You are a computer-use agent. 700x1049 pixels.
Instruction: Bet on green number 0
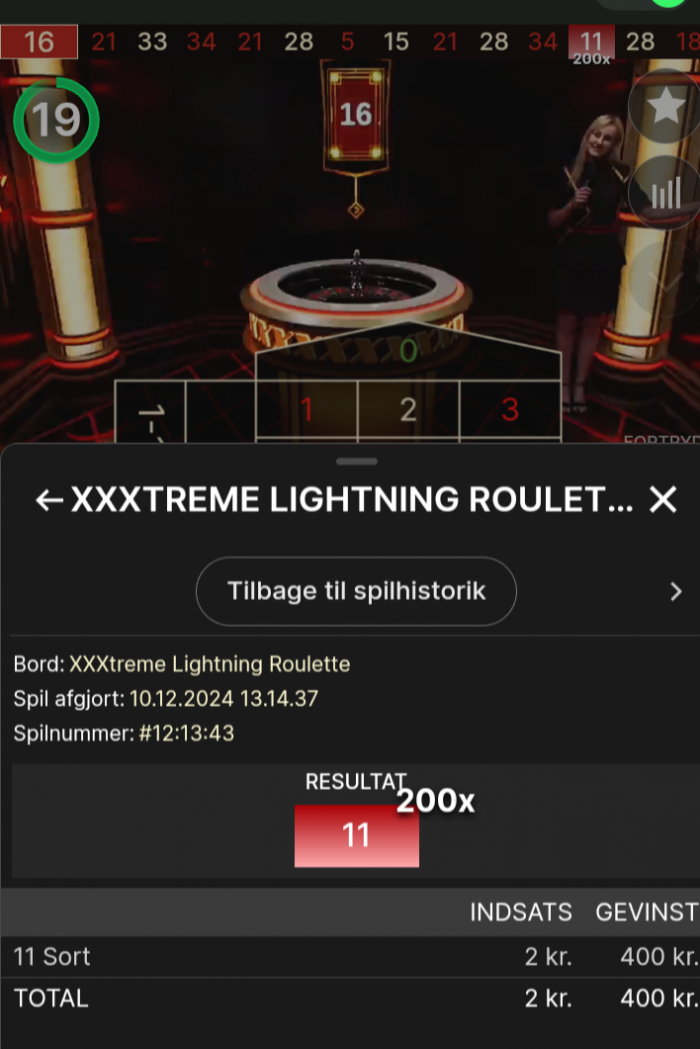click(408, 352)
